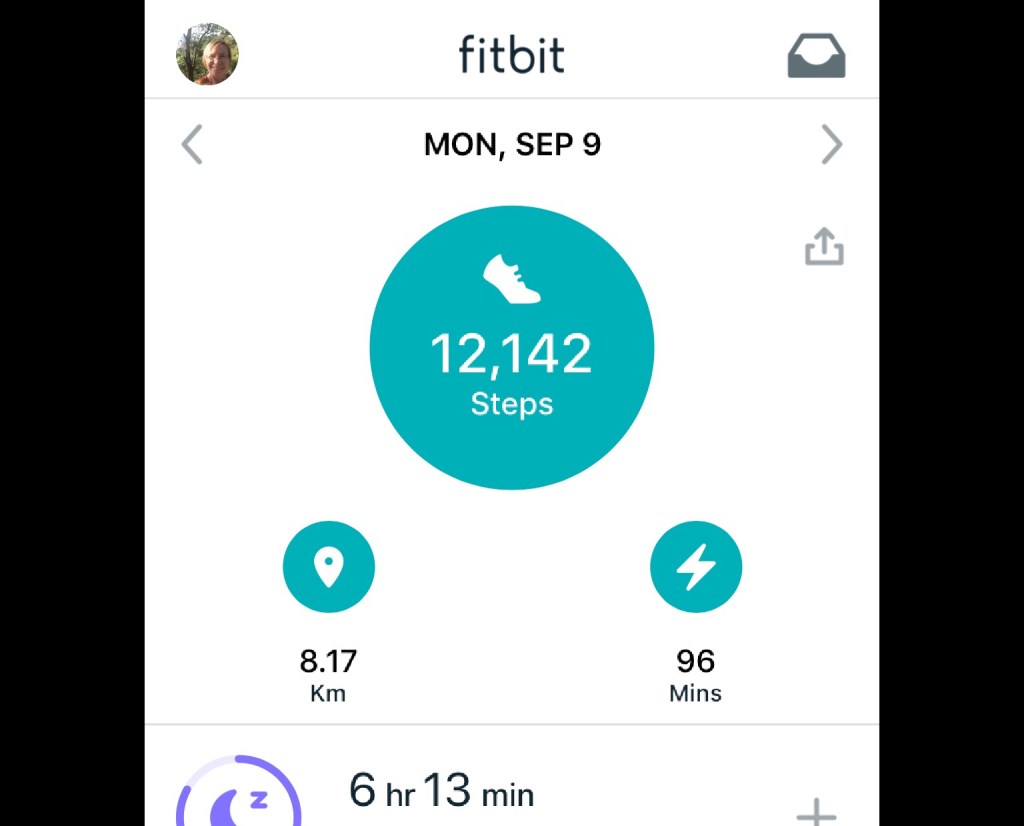The height and width of the screenshot is (826, 1024).
Task: Share today's stats
Action: (x=824, y=246)
